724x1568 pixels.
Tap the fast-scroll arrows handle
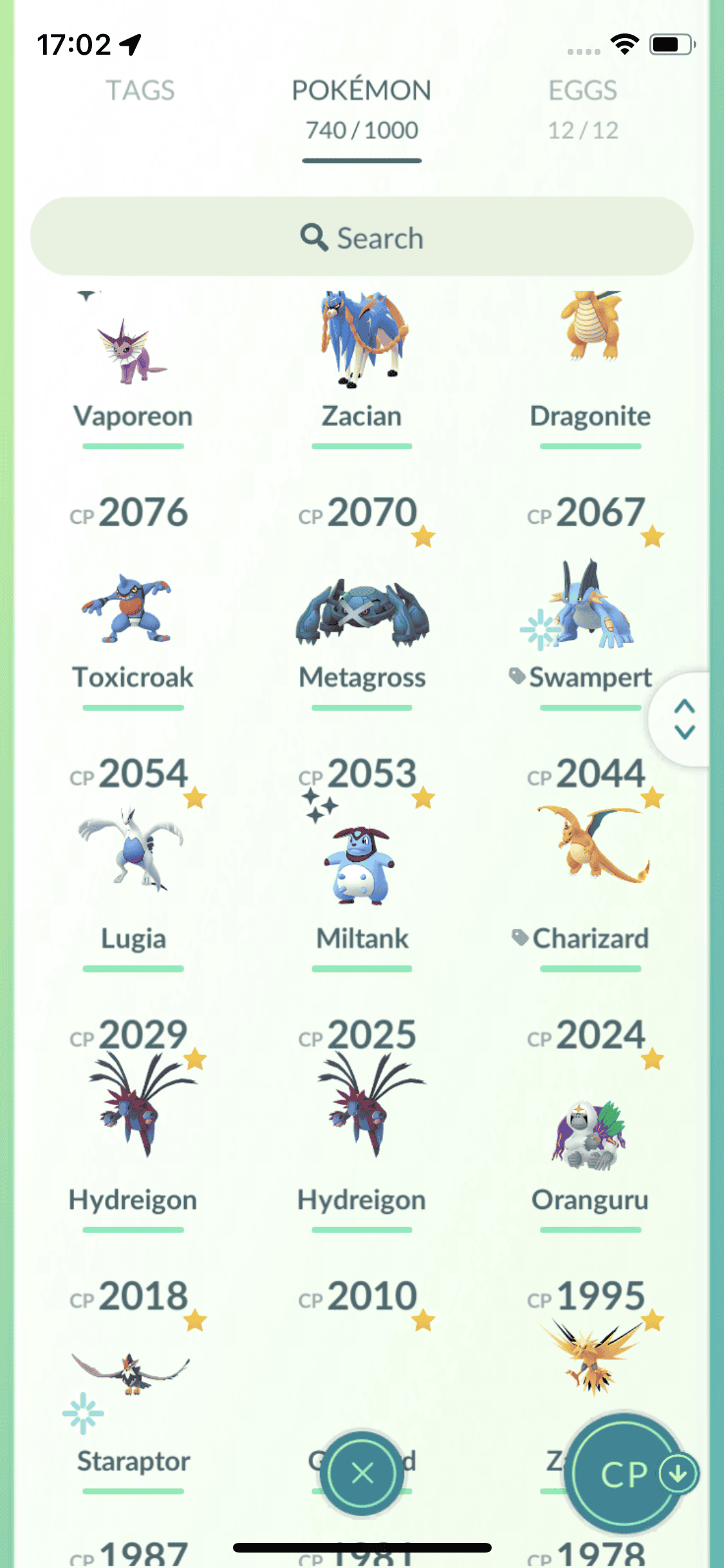[684, 719]
